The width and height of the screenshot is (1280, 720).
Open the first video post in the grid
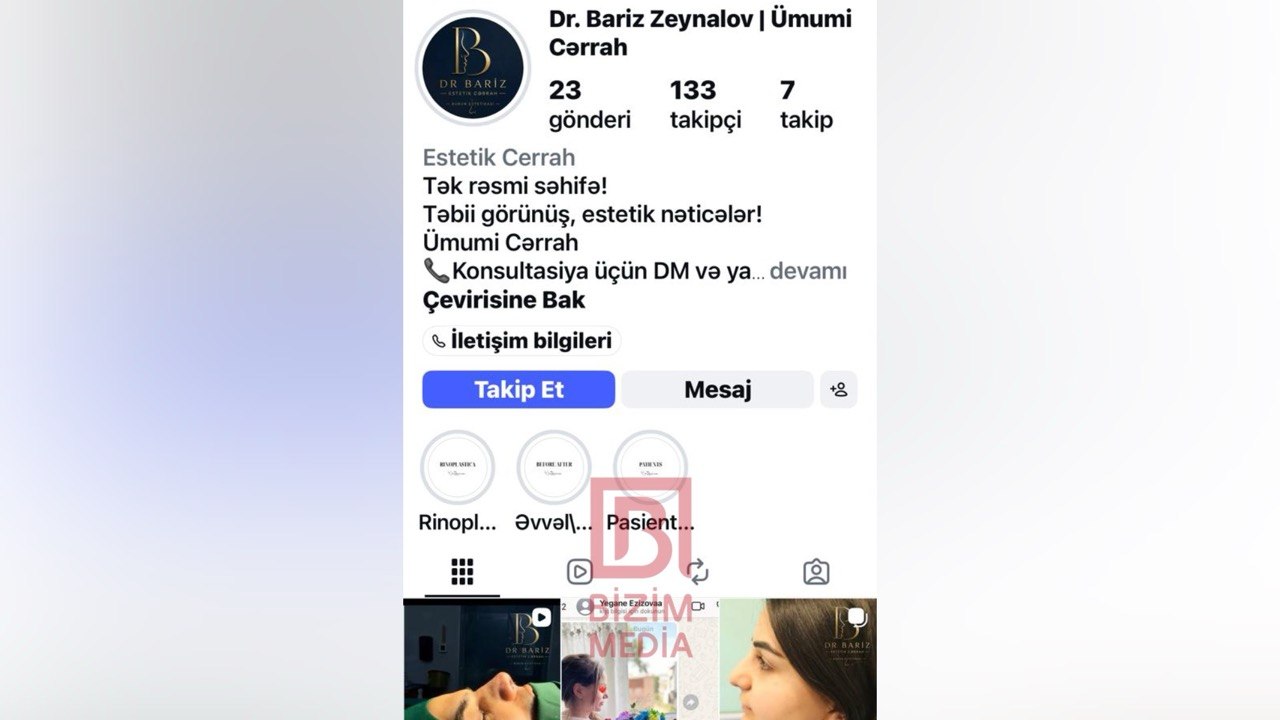point(481,660)
